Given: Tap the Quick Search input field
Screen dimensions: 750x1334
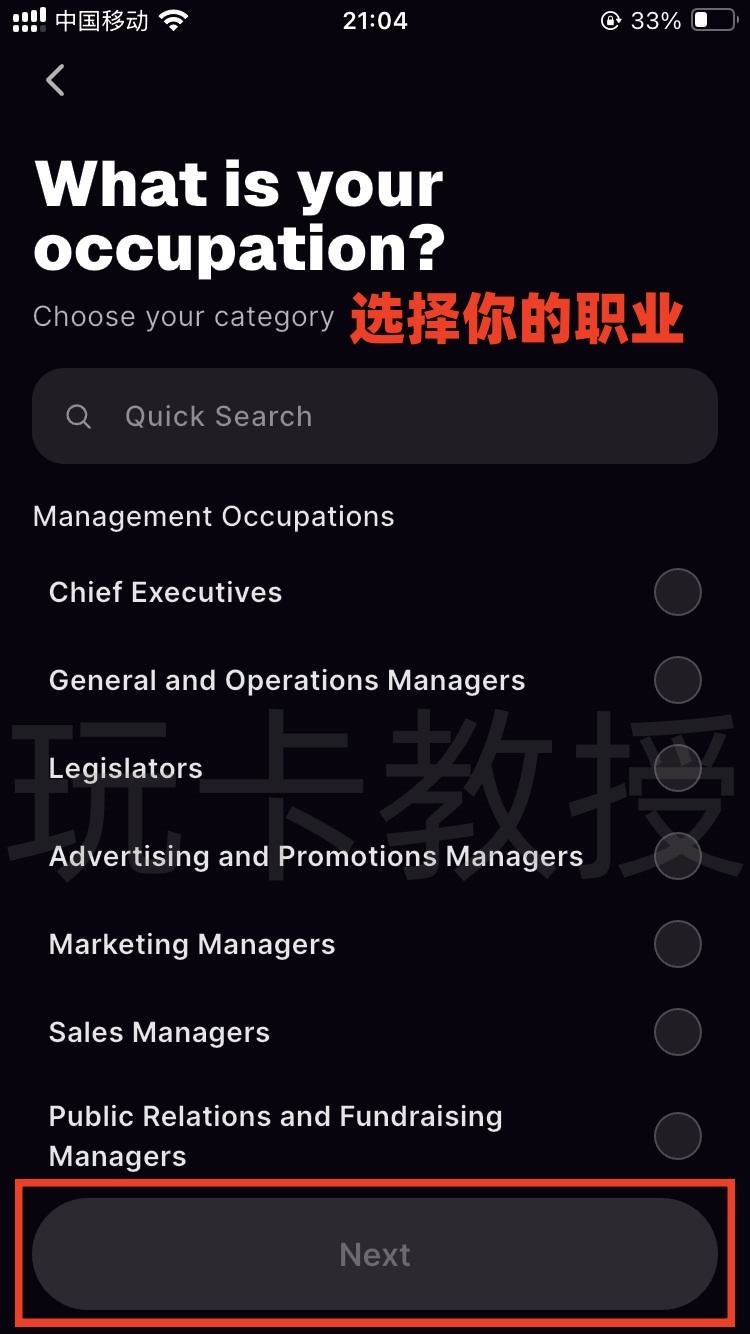Looking at the screenshot, I should tap(375, 416).
